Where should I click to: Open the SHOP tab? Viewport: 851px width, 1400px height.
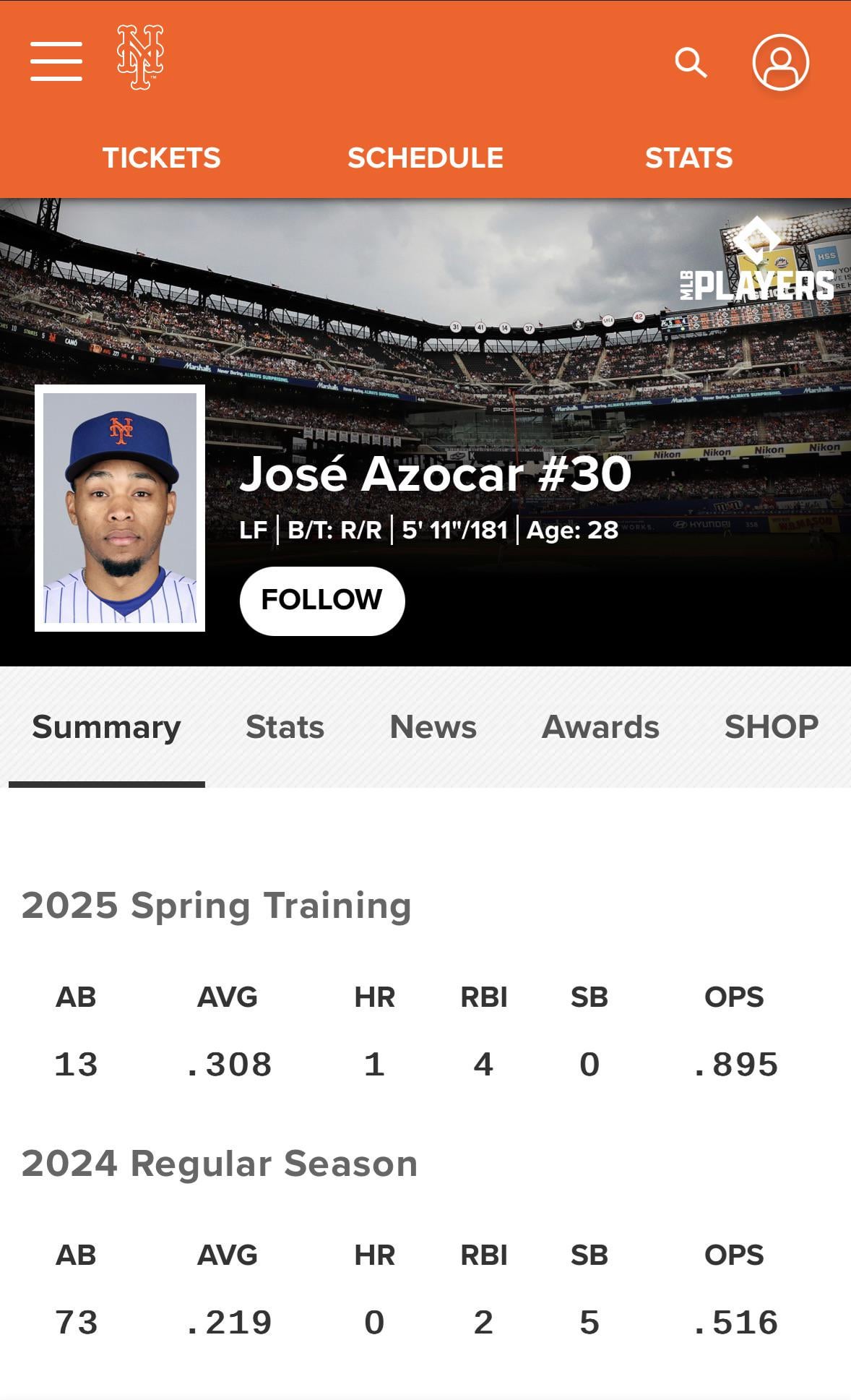[771, 727]
